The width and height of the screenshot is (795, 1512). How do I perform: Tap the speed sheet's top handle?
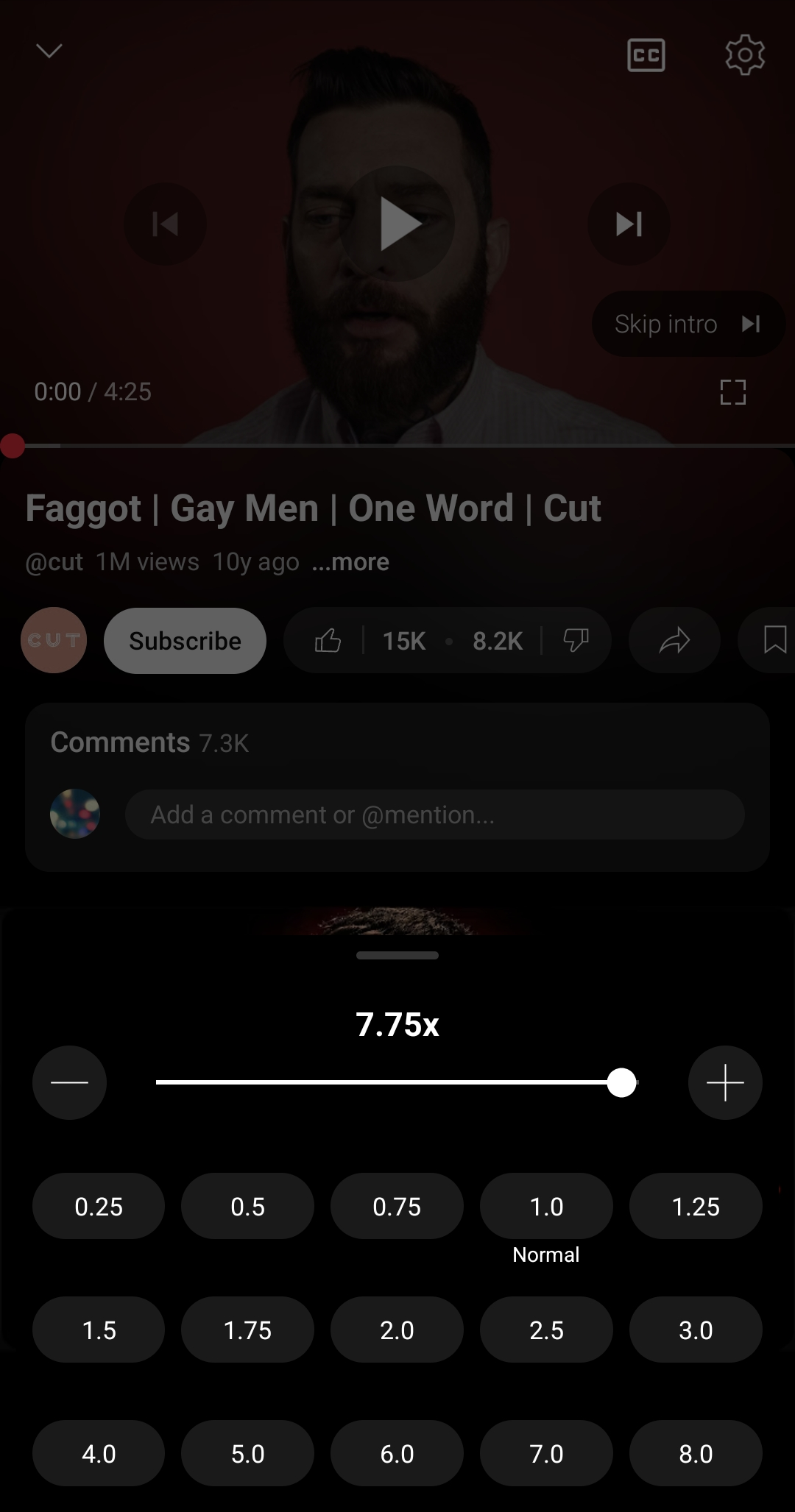point(397,955)
